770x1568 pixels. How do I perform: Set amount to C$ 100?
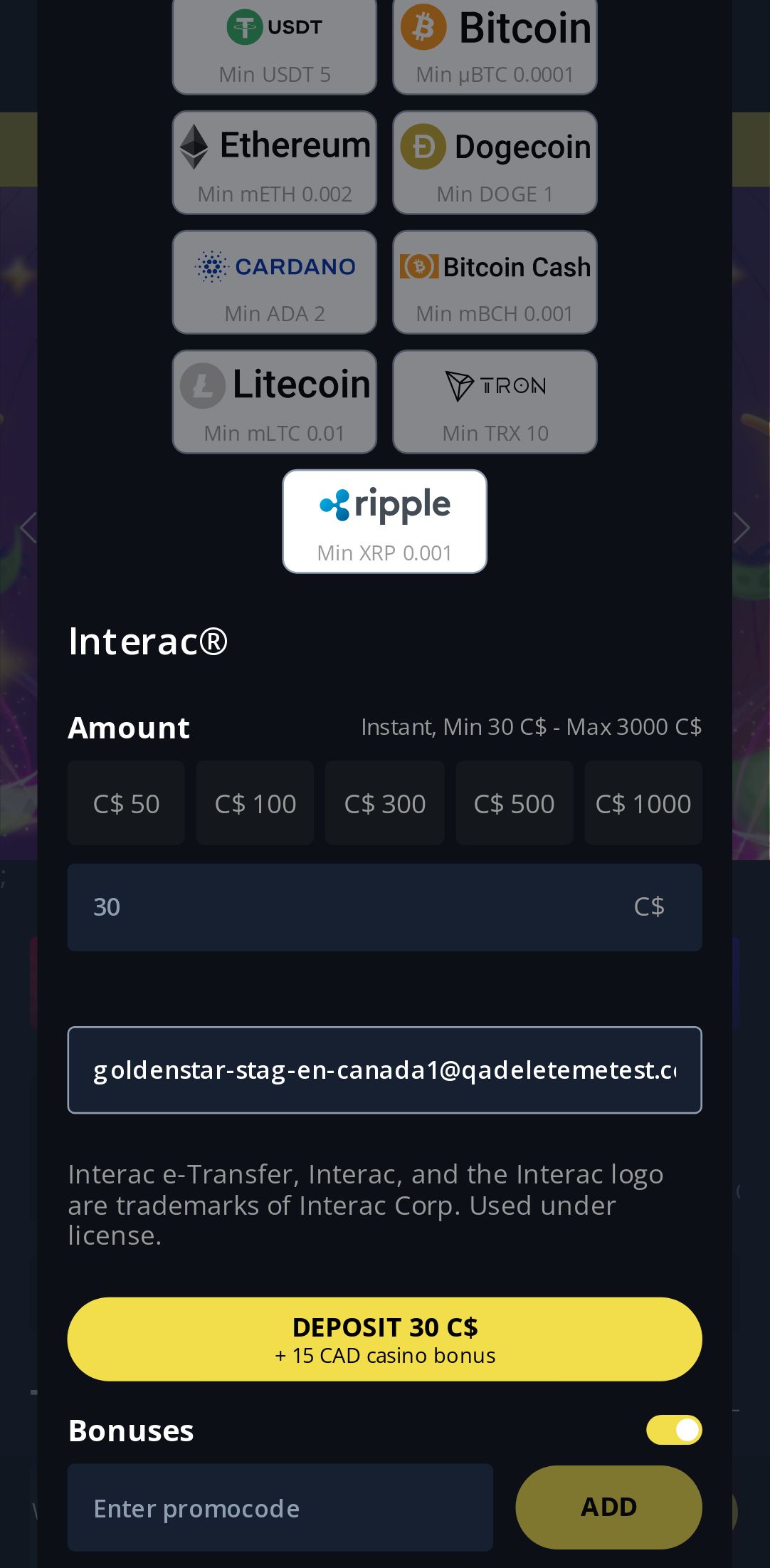pyautogui.click(x=255, y=803)
